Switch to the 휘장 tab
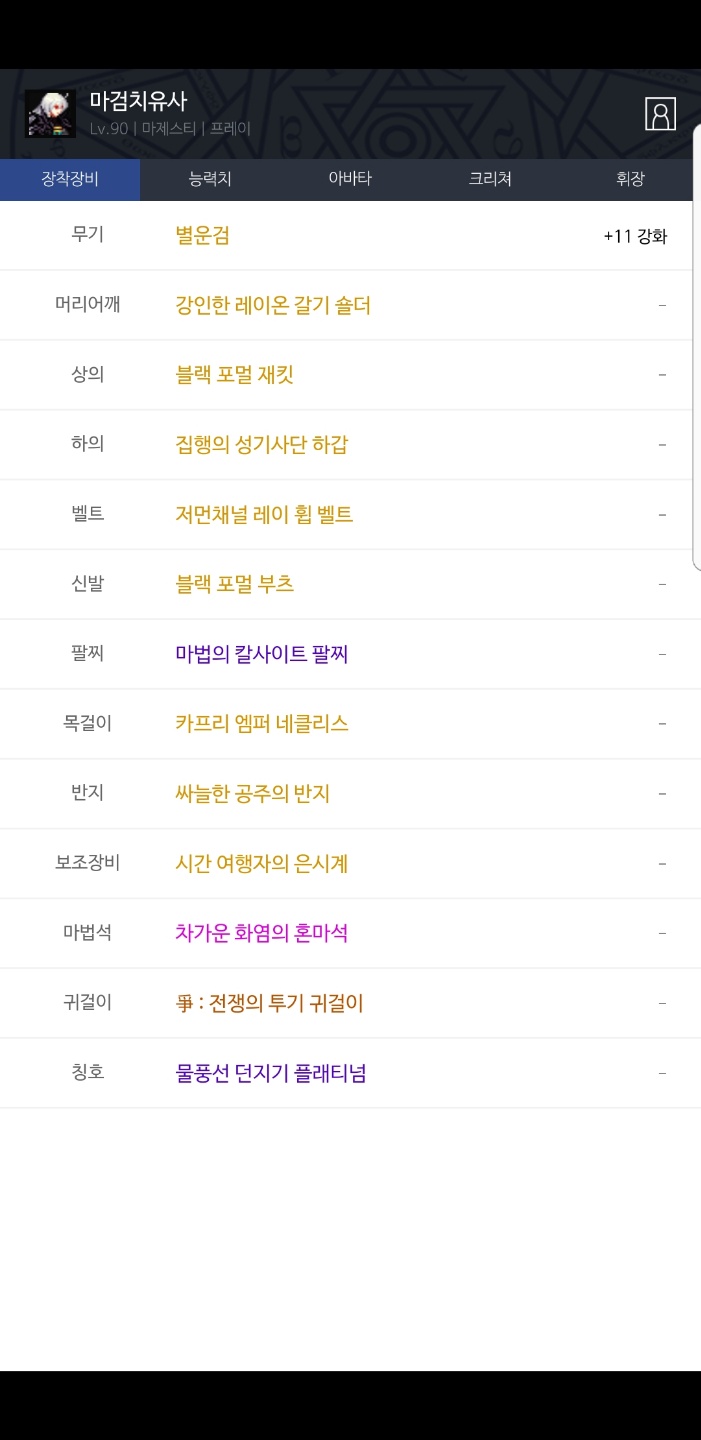701x1440 pixels. 630,180
